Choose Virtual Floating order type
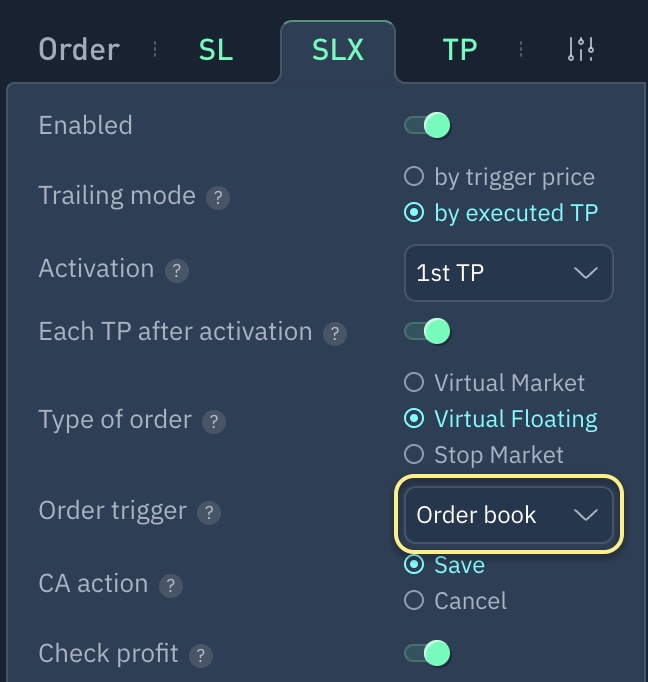648x682 pixels. (x=414, y=419)
